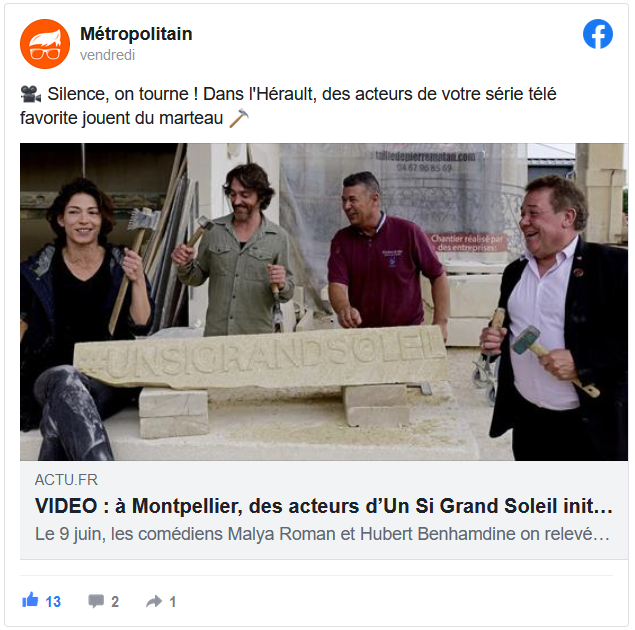Open the Métropolitain page name link
The height and width of the screenshot is (630, 635).
click(x=136, y=34)
